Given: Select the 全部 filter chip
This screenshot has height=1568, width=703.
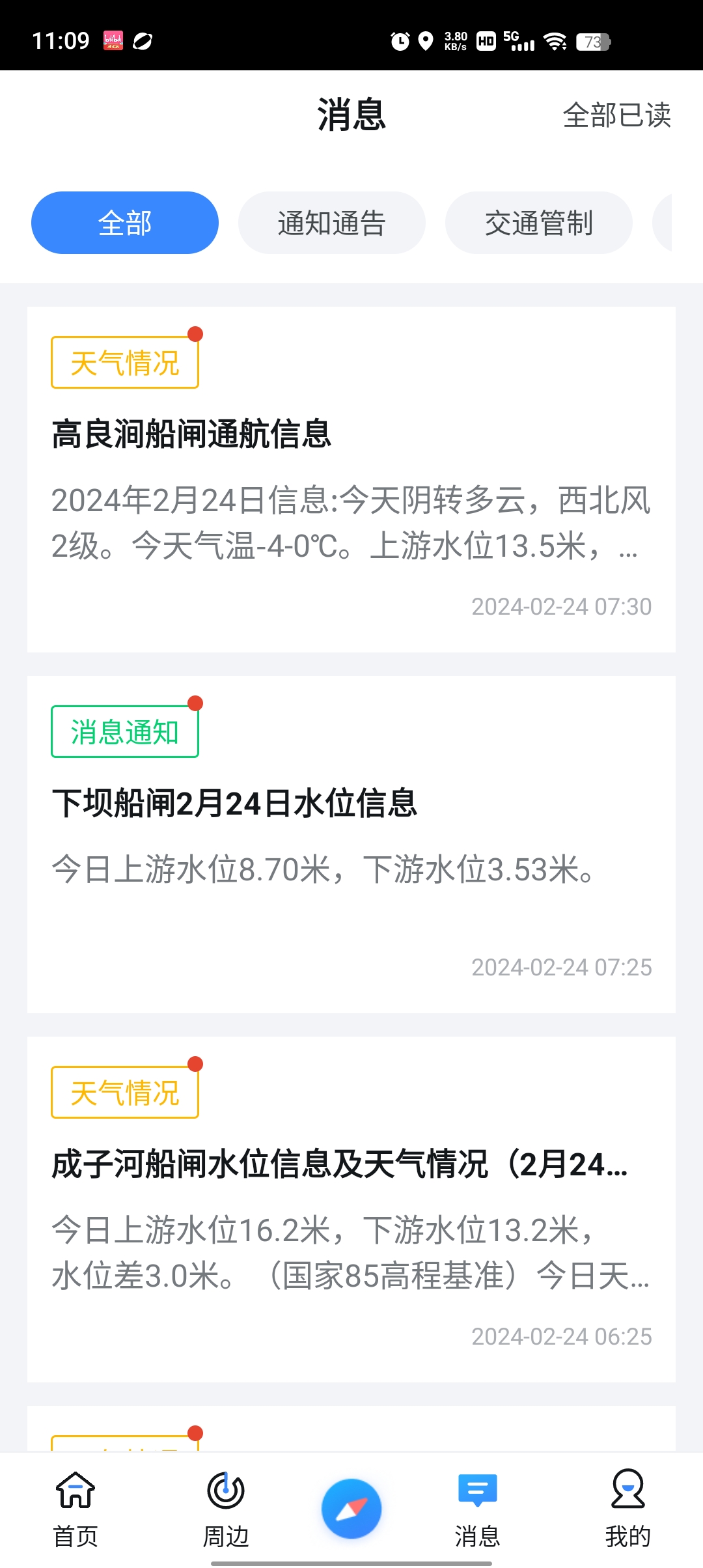Looking at the screenshot, I should click(124, 222).
